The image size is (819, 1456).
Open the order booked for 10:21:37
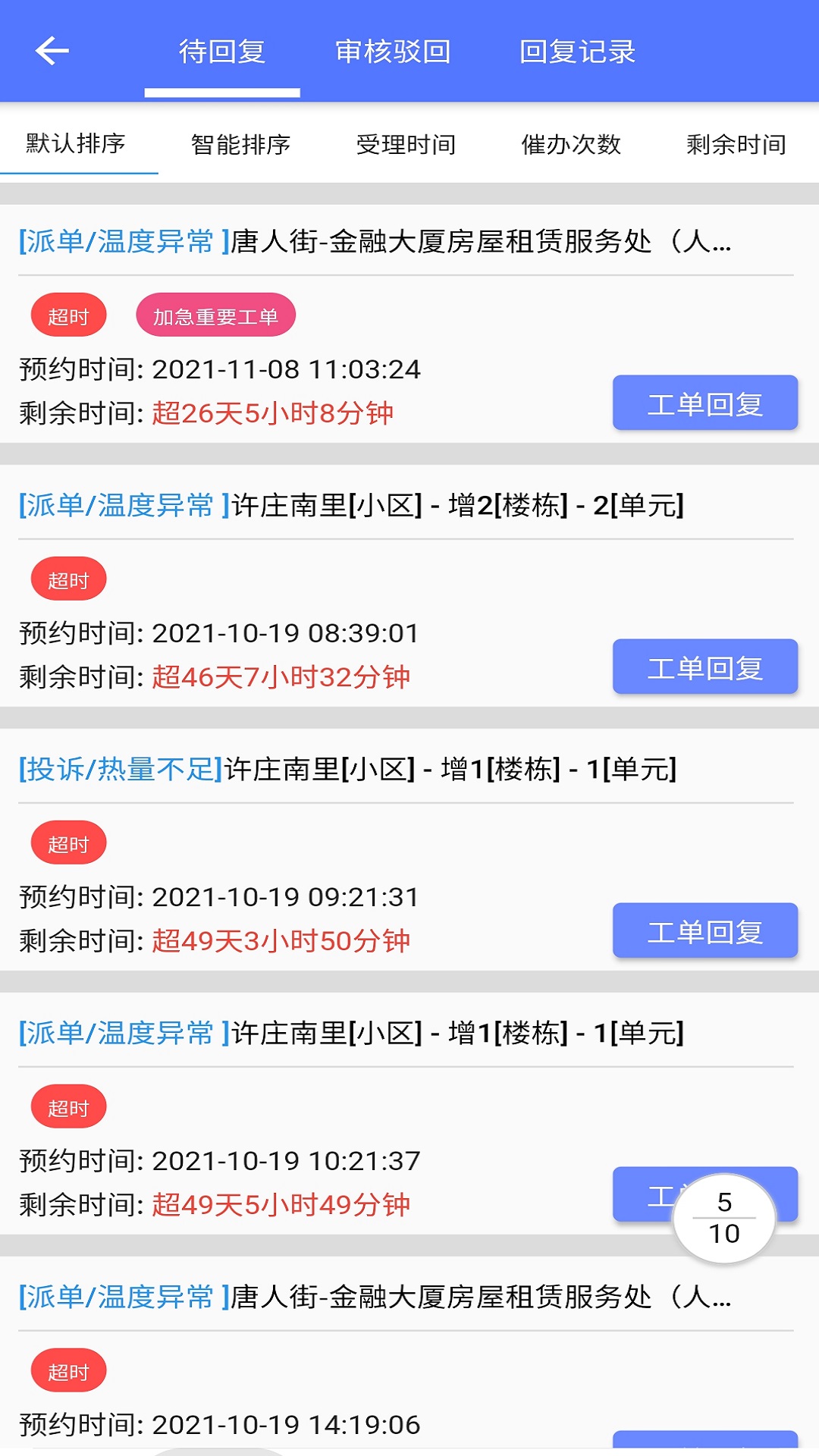tap(352, 1034)
